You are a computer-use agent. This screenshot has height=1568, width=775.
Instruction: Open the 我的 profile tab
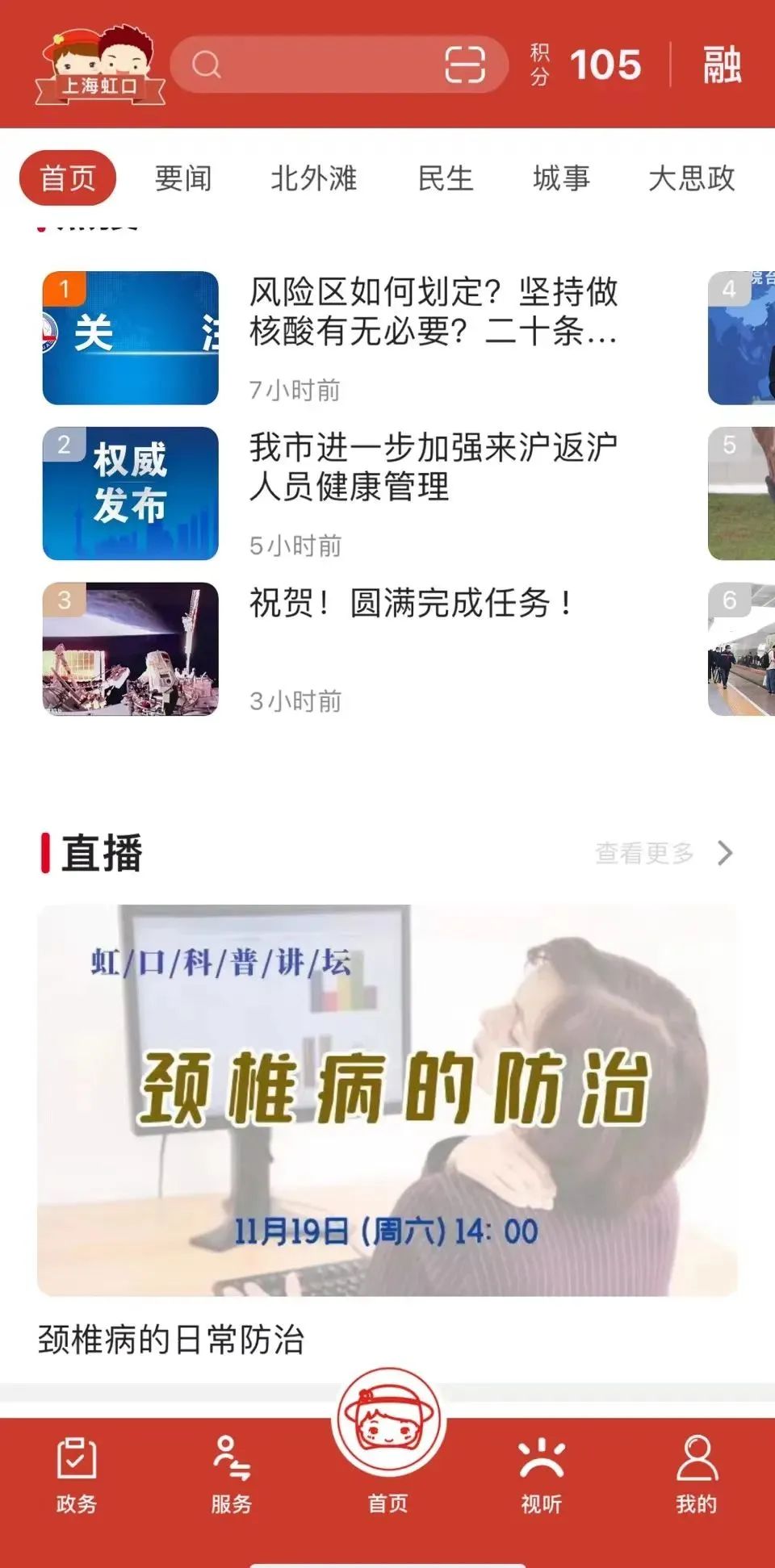(x=696, y=1474)
